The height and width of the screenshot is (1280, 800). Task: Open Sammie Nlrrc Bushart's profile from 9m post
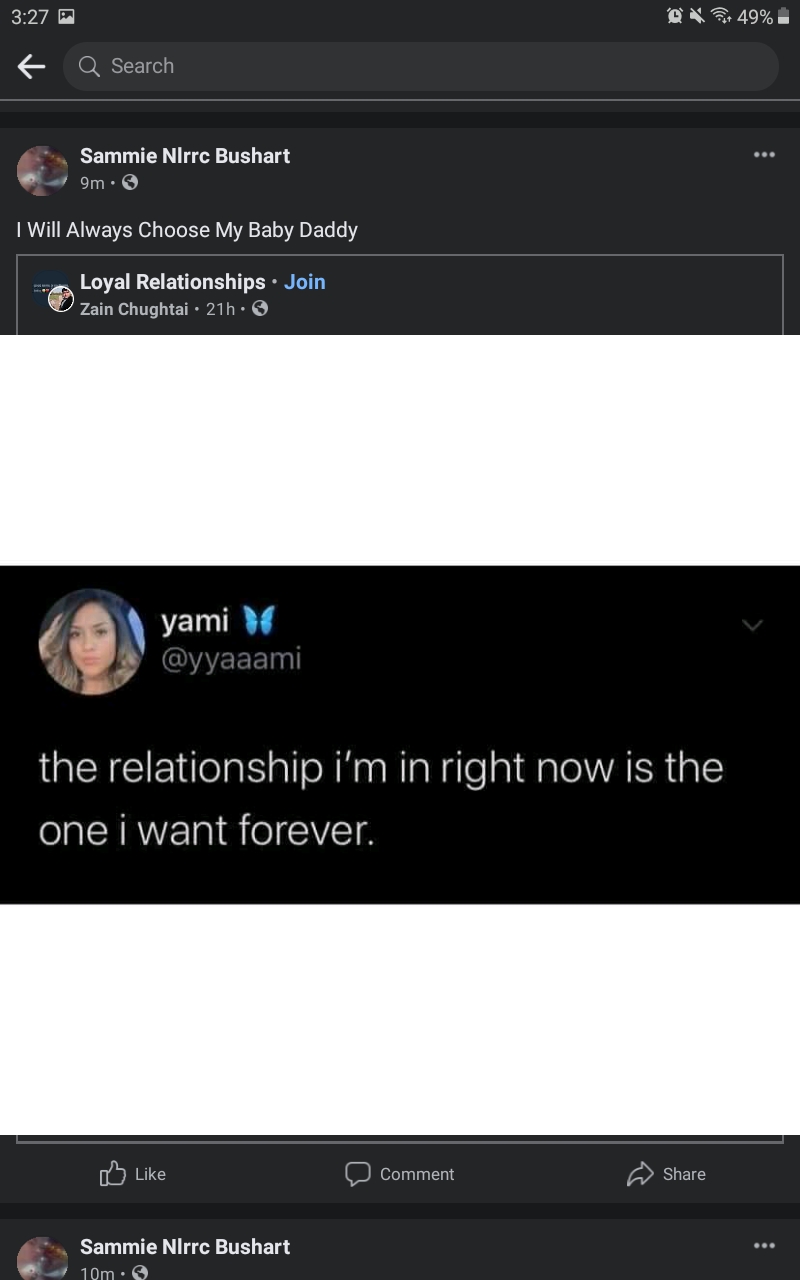click(x=185, y=156)
